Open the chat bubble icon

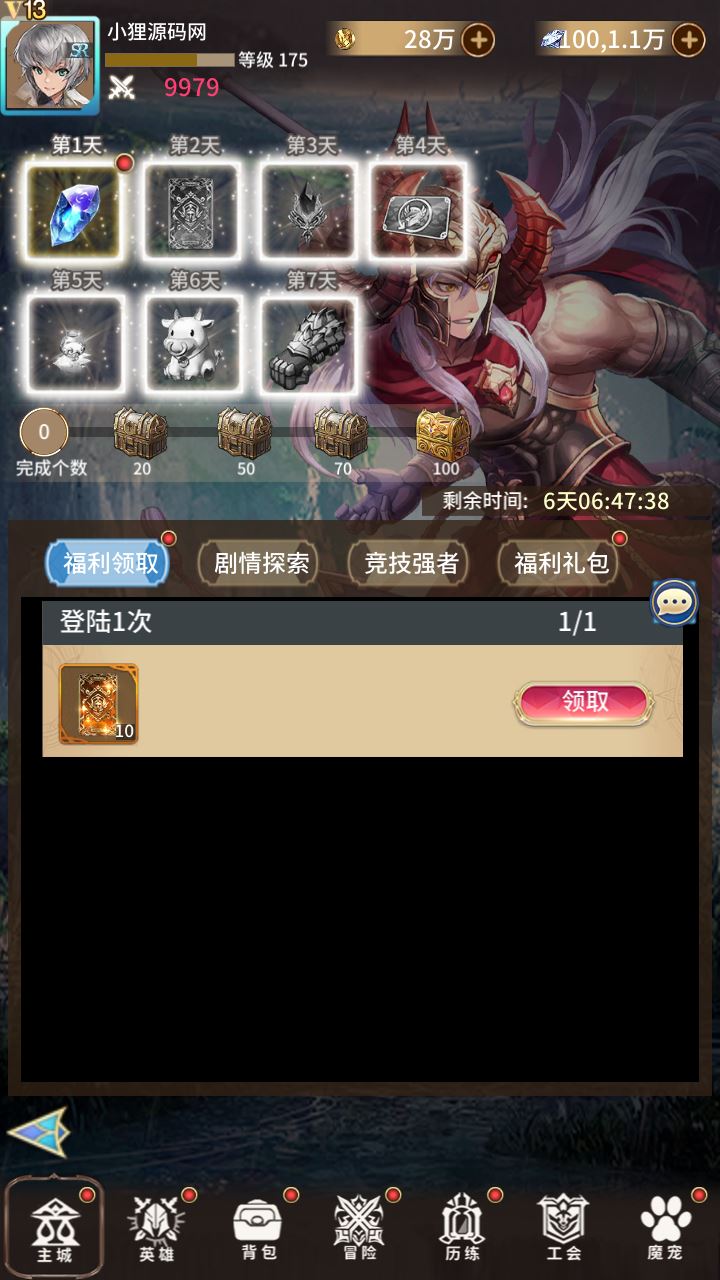click(x=673, y=601)
